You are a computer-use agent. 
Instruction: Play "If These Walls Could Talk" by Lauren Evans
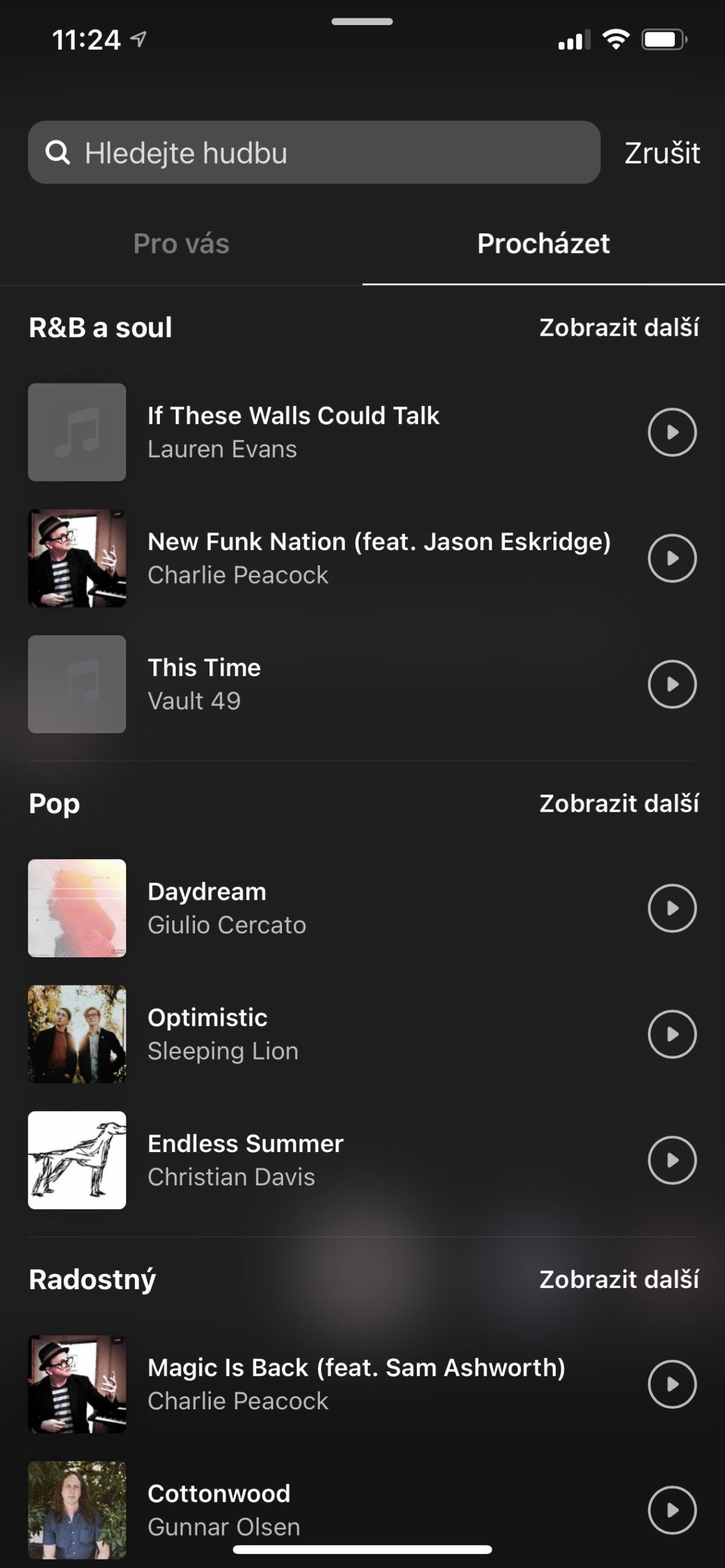tap(672, 431)
